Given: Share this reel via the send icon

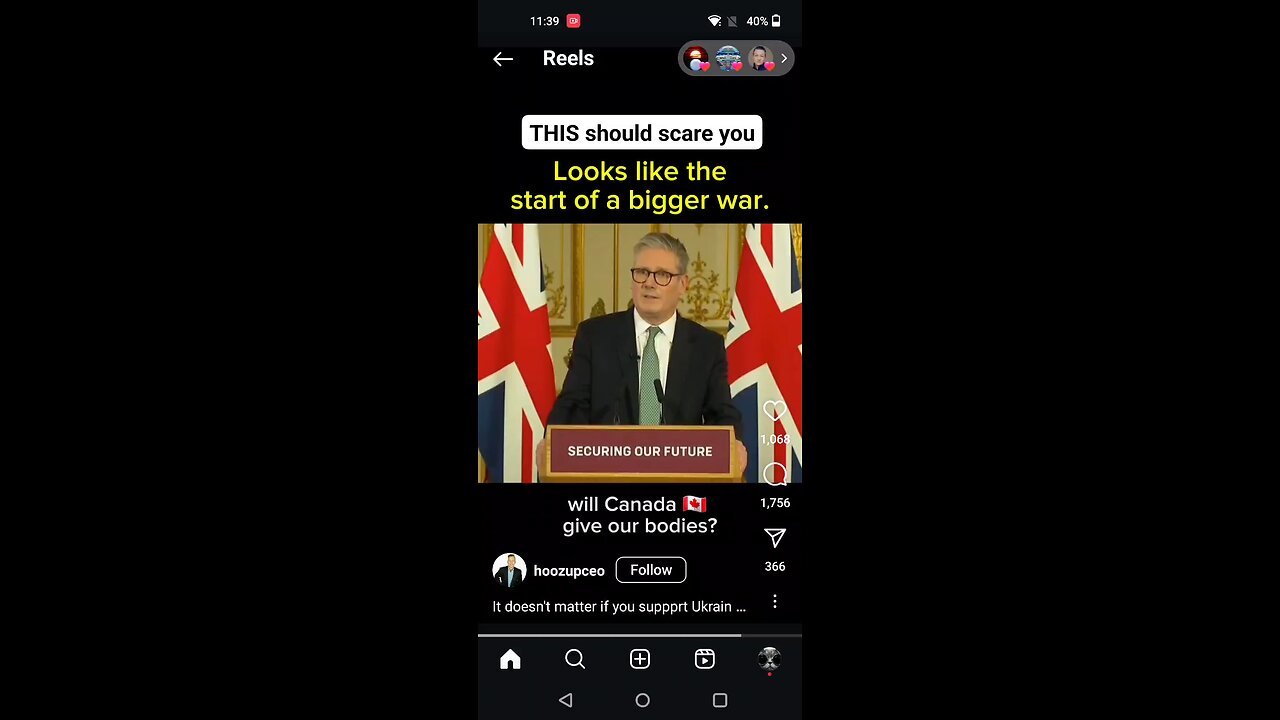Looking at the screenshot, I should pyautogui.click(x=775, y=538).
